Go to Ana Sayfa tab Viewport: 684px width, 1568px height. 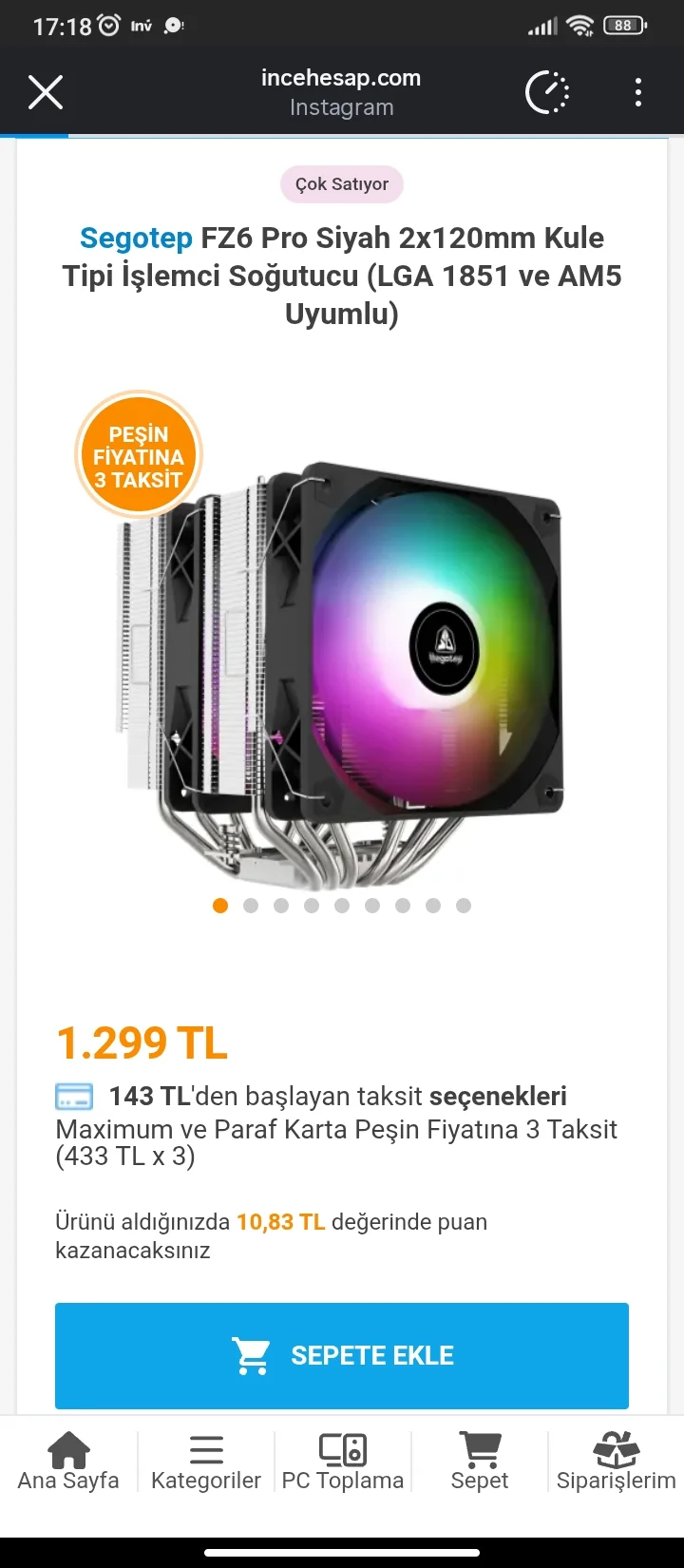click(68, 1462)
